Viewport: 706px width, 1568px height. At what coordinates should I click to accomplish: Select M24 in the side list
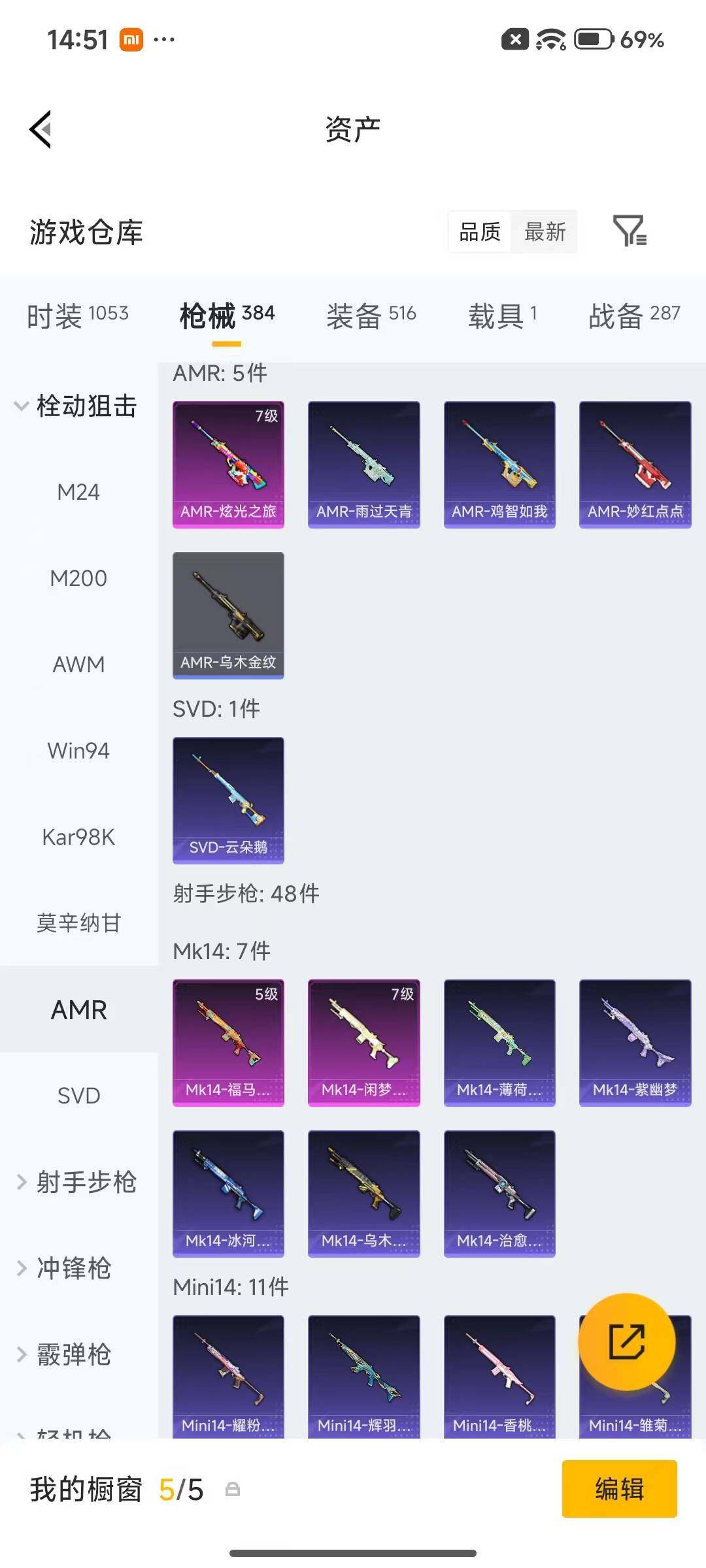point(78,492)
